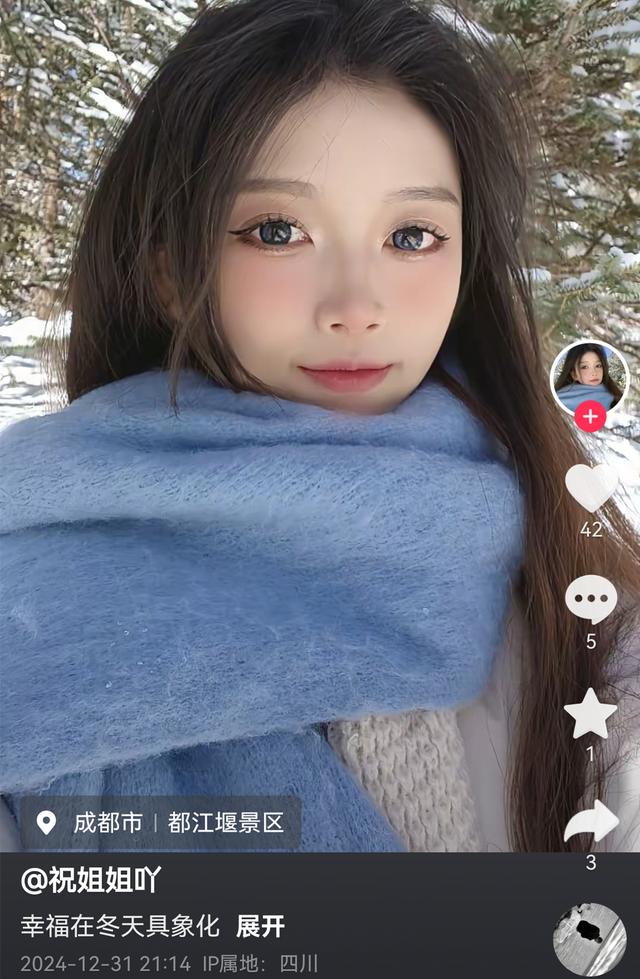
Task: Expand the caption with 展开
Action: (260, 927)
